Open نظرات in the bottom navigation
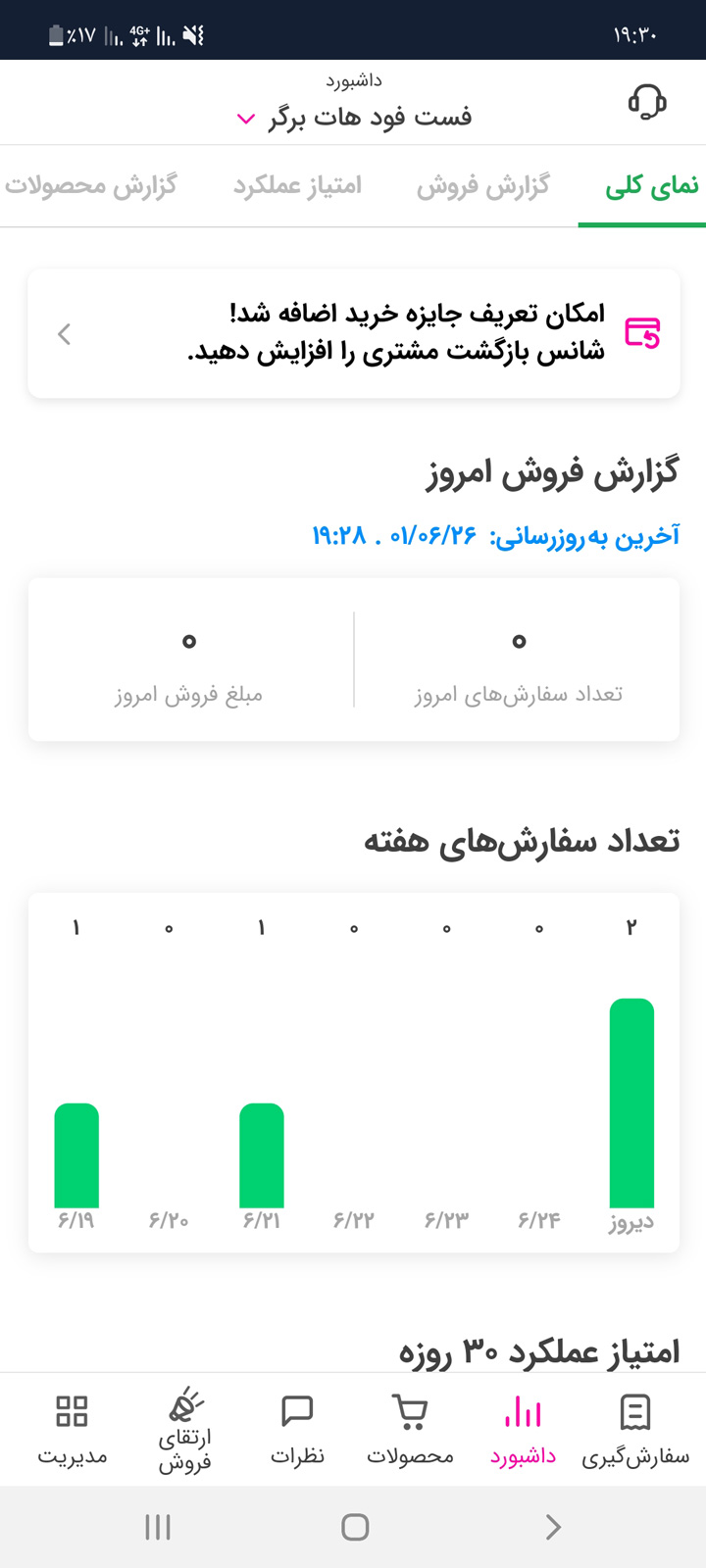Viewport: 706px width, 1568px height. [297, 1431]
